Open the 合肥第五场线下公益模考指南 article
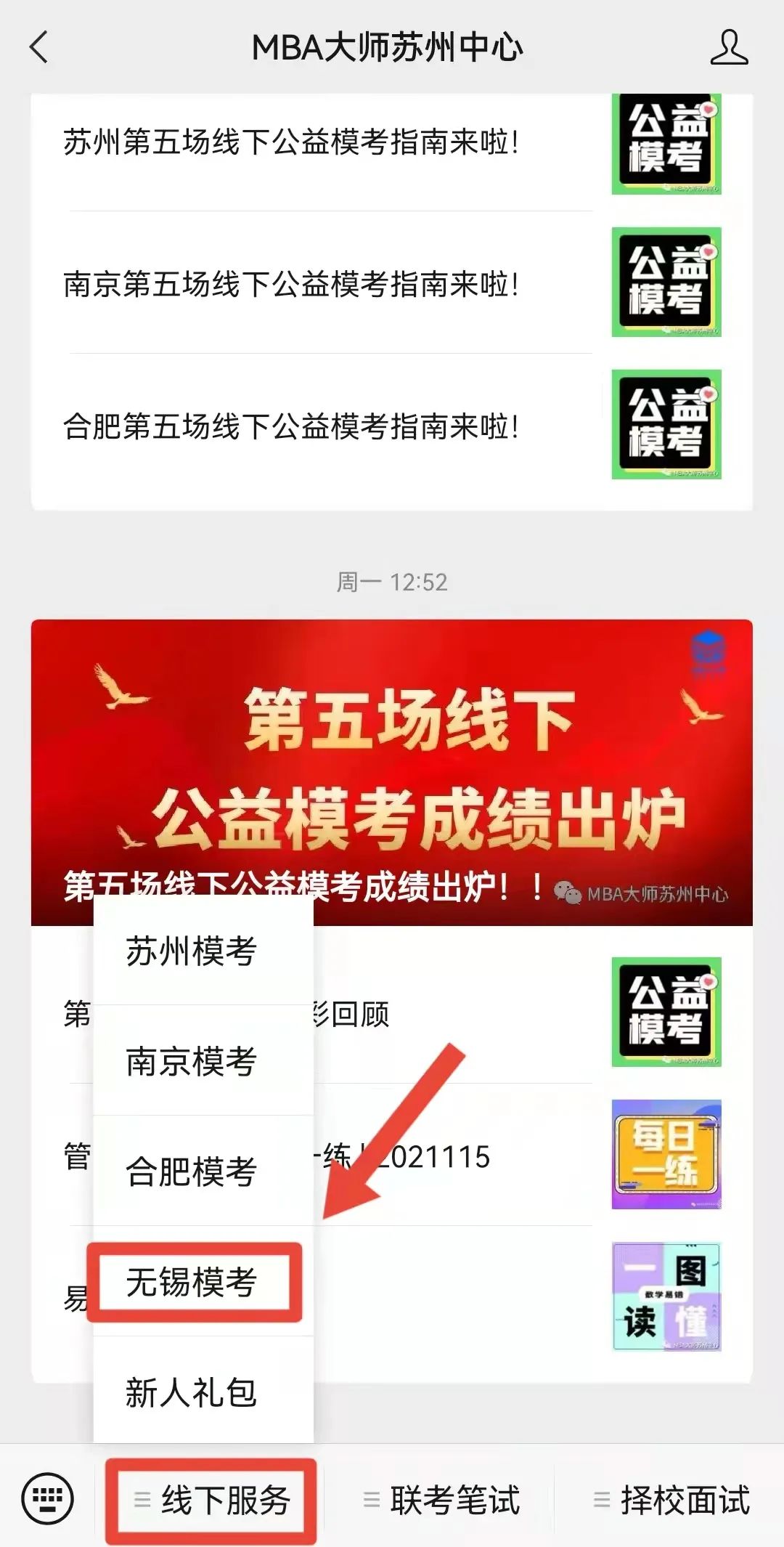Screen dimensions: 784x1547 point(290,427)
